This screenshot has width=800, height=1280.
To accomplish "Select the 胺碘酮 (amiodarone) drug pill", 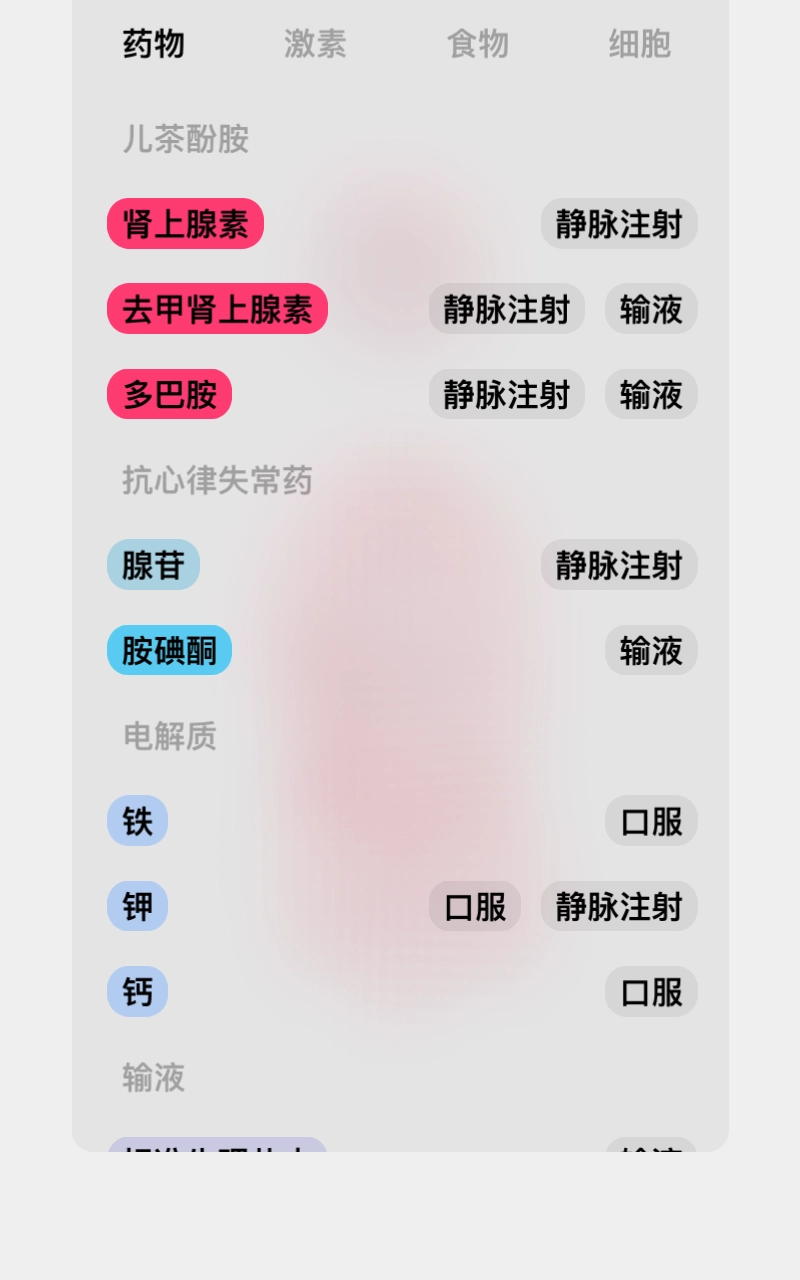I will tap(168, 650).
